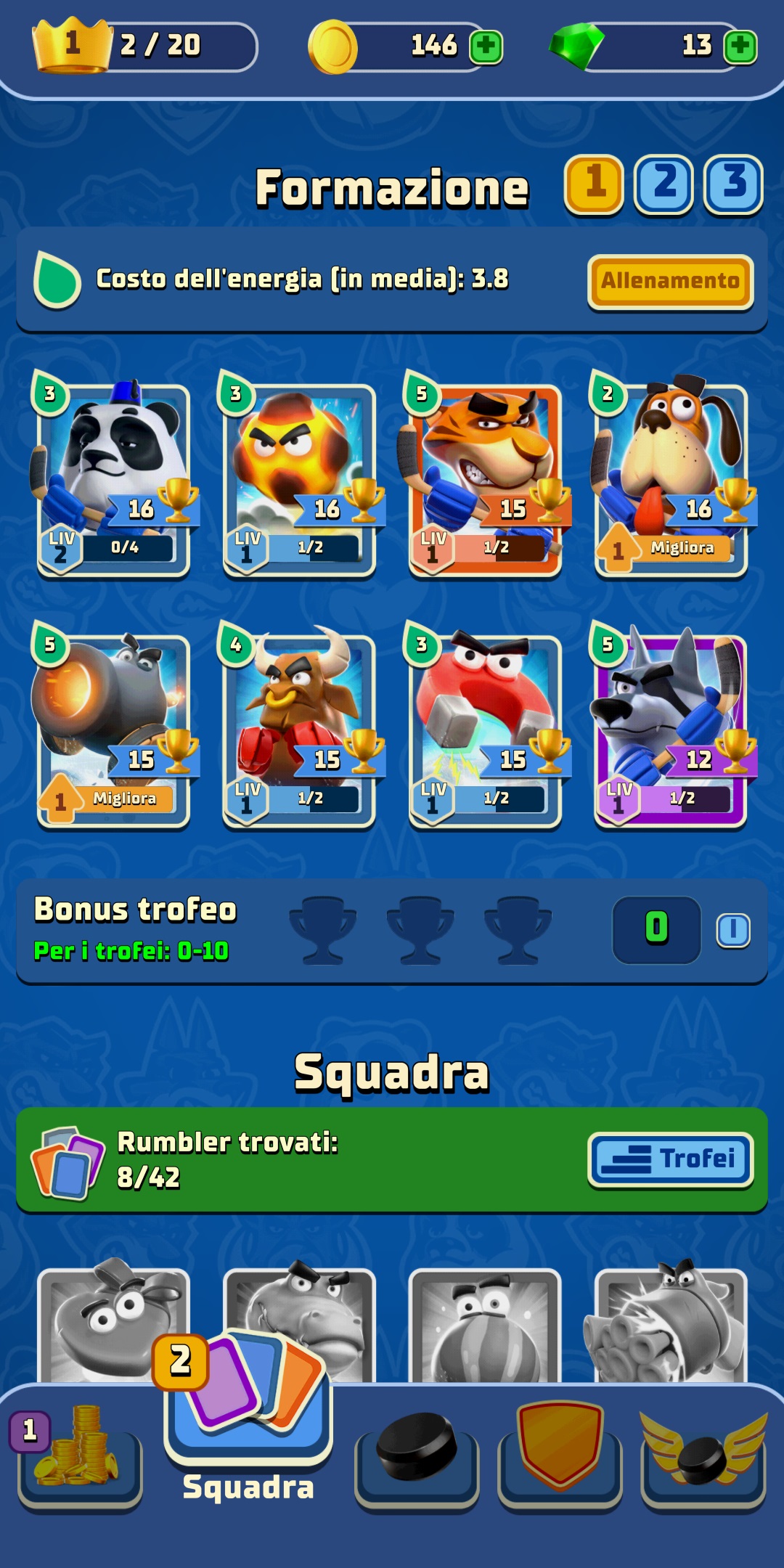The image size is (784, 1568).
Task: Open the Trofei sorting button
Action: (x=670, y=1159)
